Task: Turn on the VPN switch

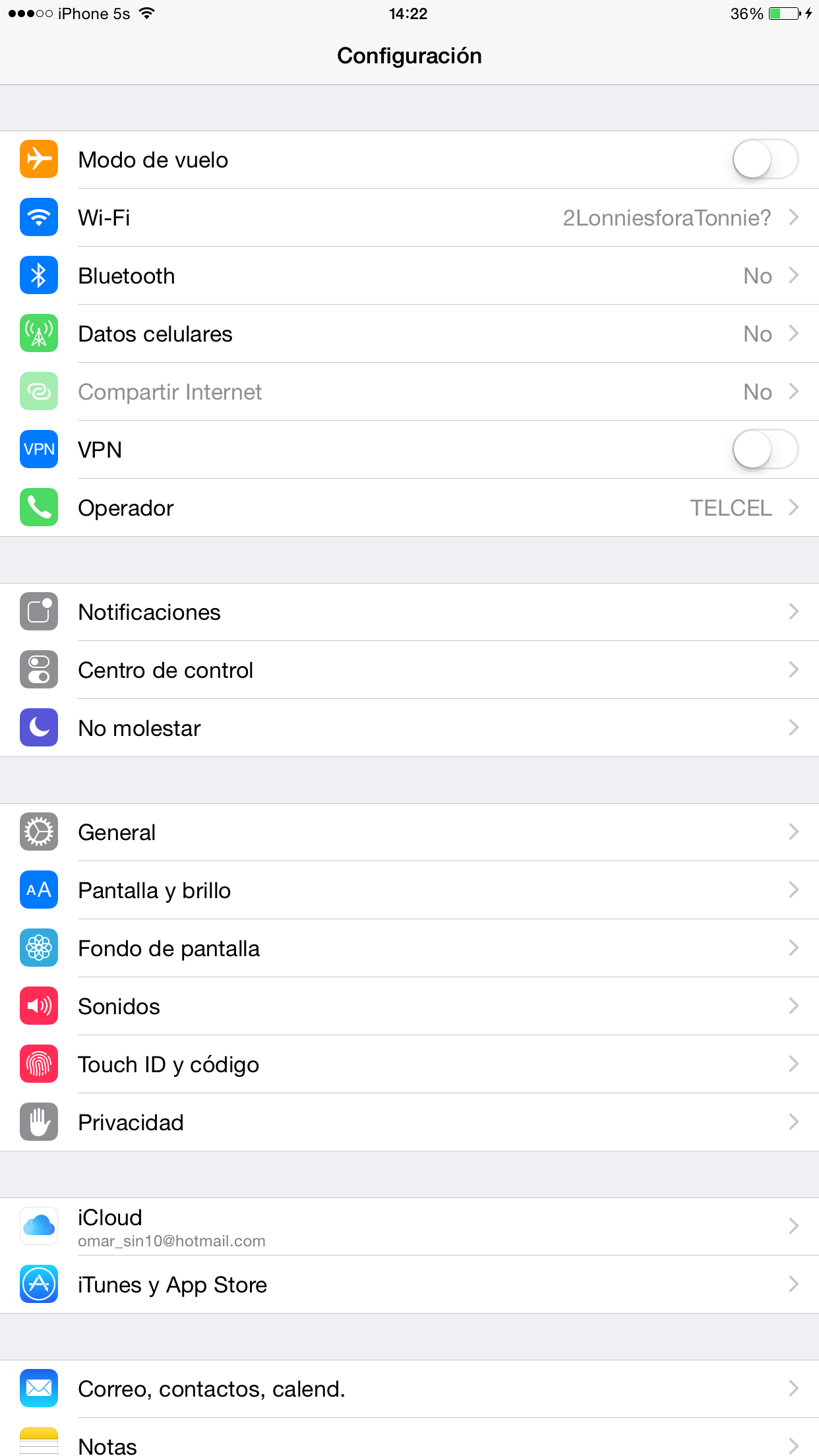Action: tap(764, 450)
